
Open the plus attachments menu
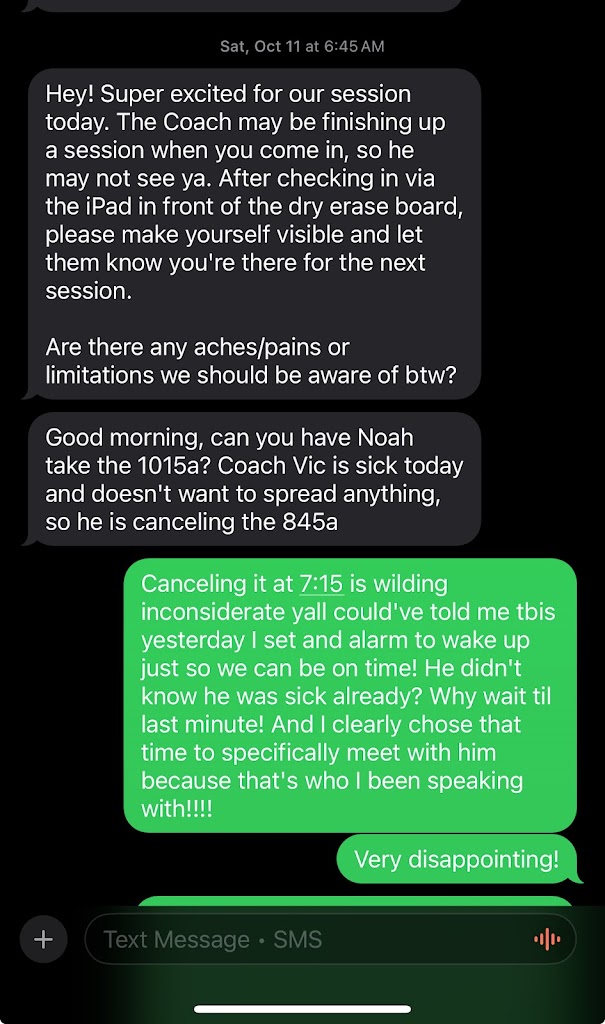pyautogui.click(x=43, y=939)
